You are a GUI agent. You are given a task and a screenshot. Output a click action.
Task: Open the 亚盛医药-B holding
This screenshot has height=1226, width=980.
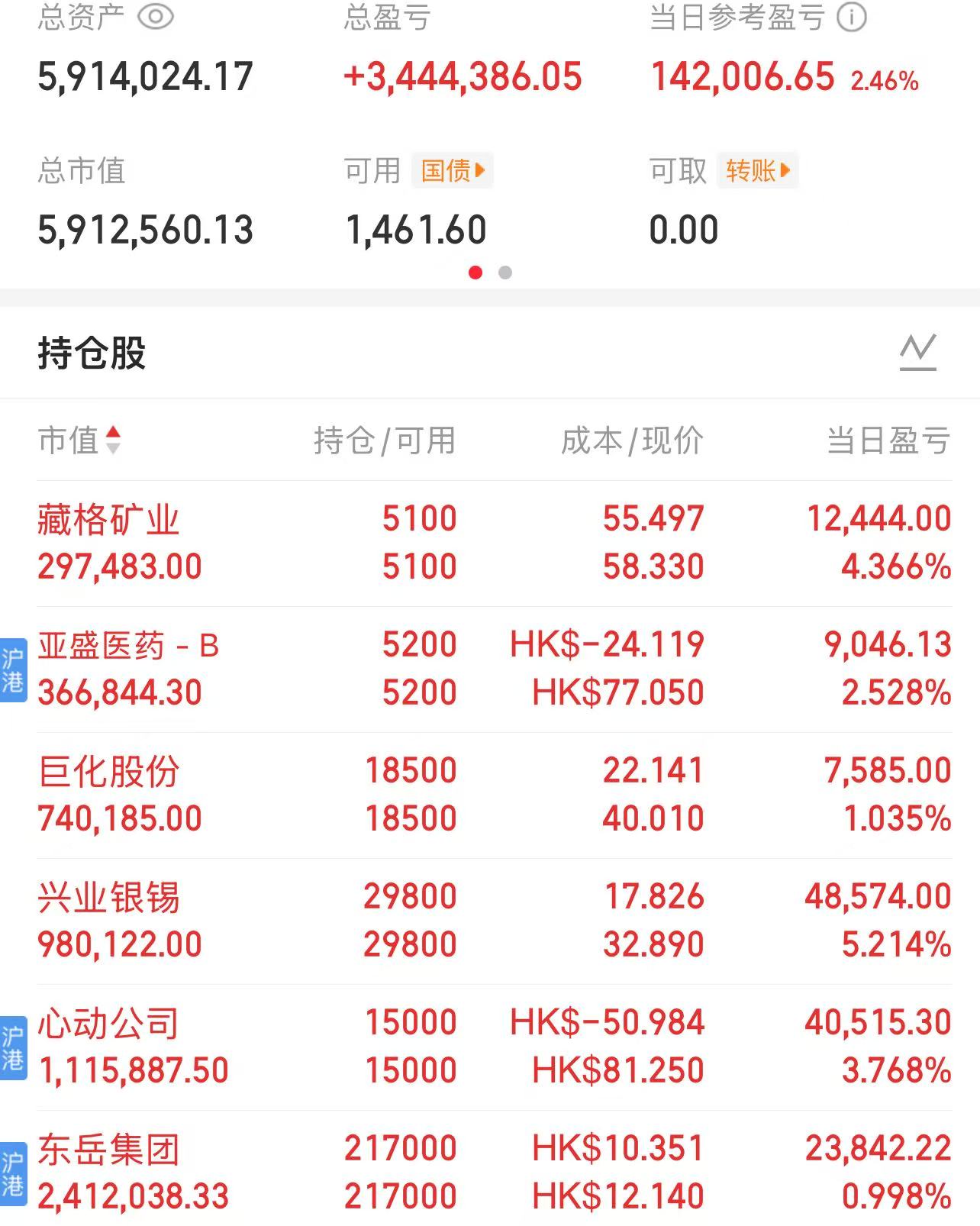coord(495,669)
